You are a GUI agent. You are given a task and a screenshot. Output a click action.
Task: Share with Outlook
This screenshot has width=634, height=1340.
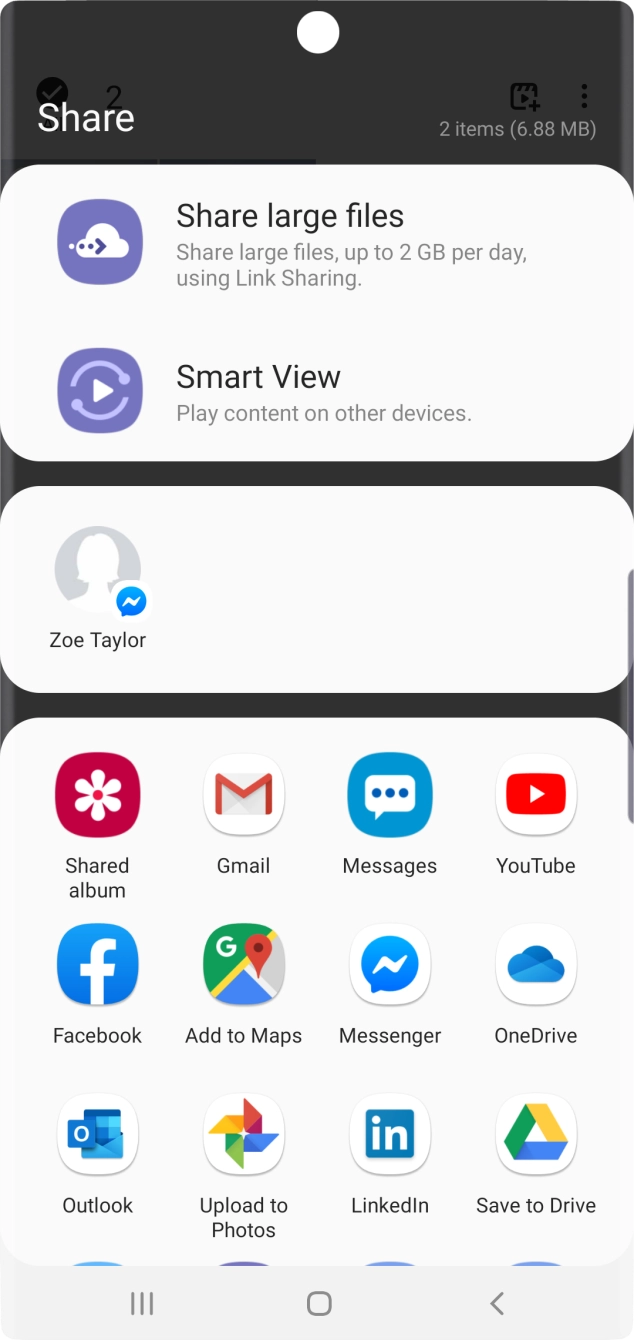coord(97,1136)
